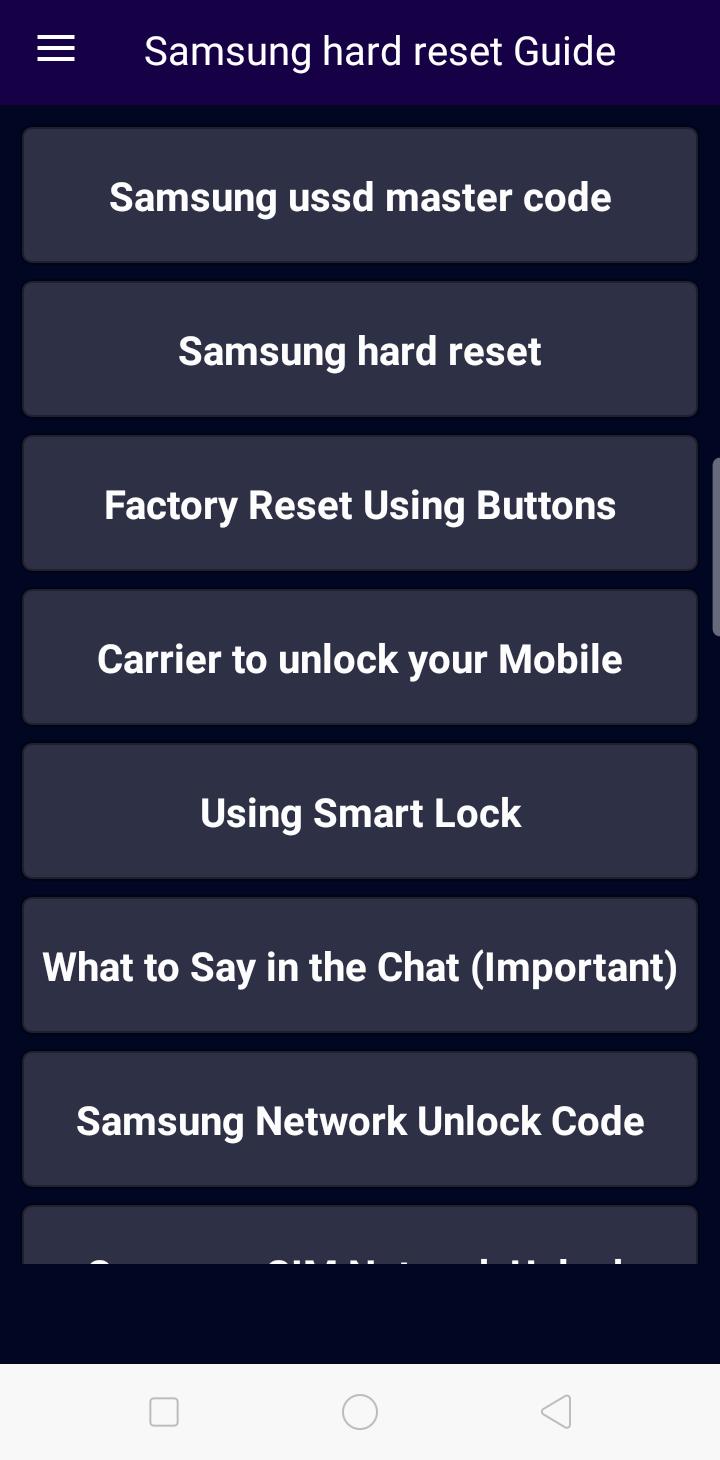View Carrier to unlock your Mobile
This screenshot has height=1460, width=720.
[360, 658]
